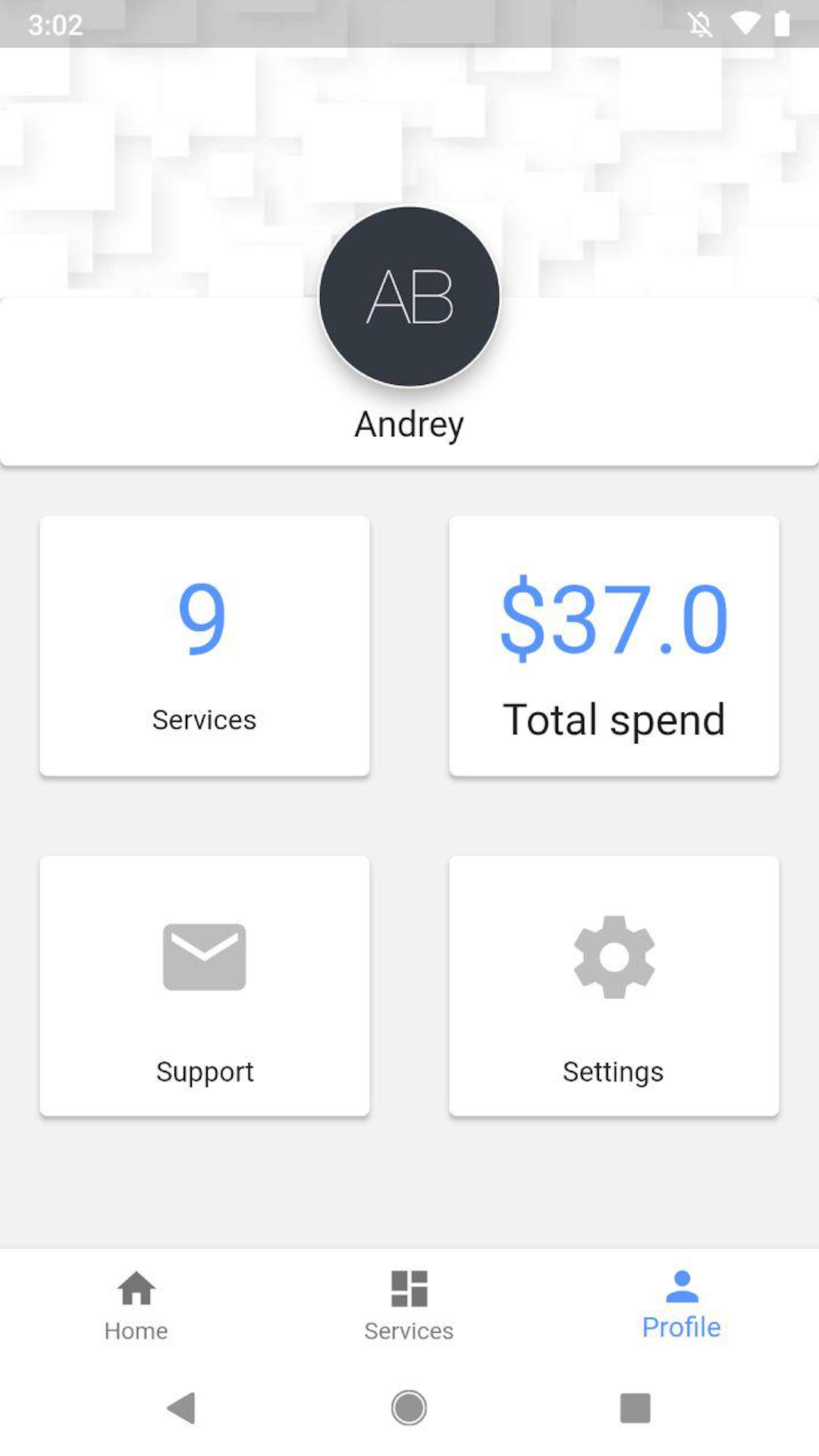Viewport: 819px width, 1456px height.
Task: Go back using the system back button
Action: click(182, 1408)
